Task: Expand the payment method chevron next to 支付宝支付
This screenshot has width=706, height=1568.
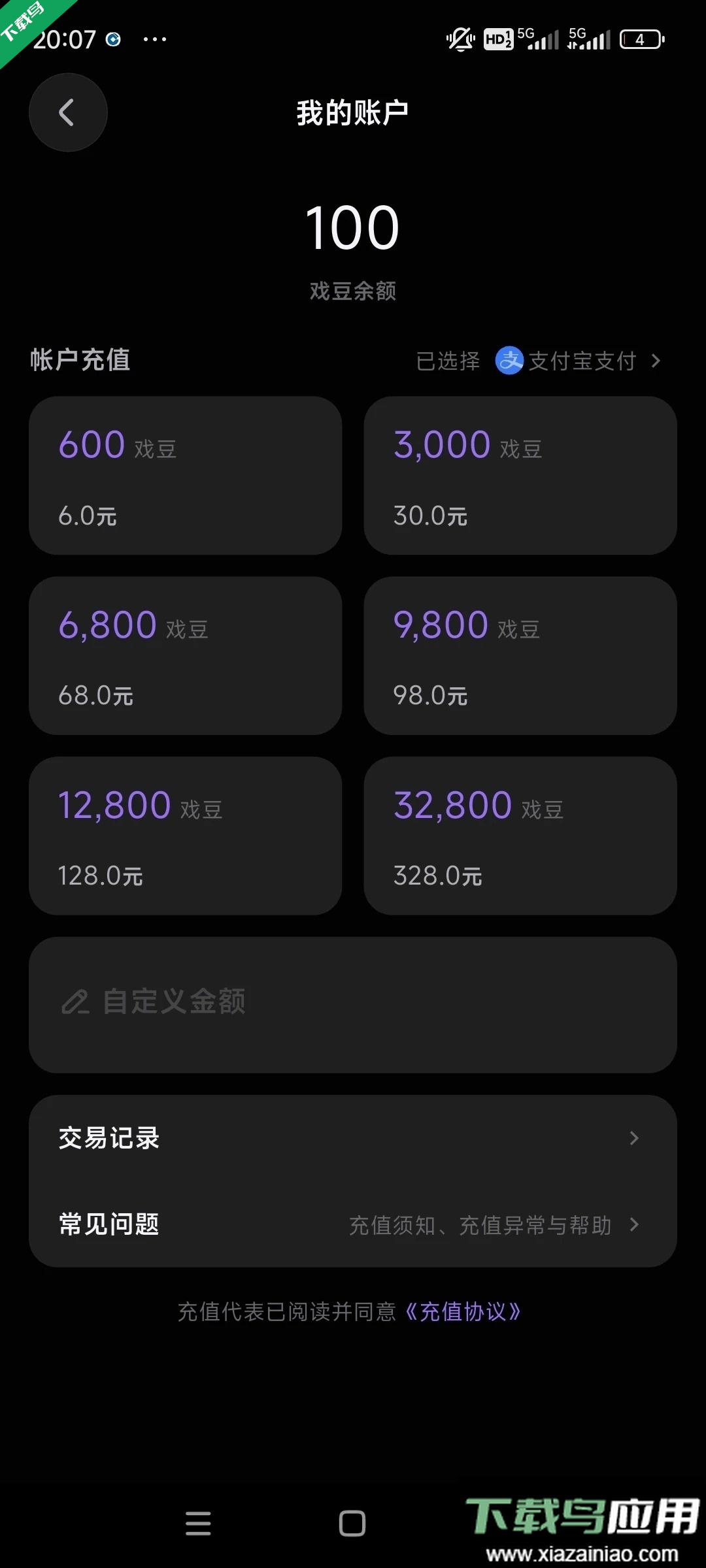Action: (656, 361)
